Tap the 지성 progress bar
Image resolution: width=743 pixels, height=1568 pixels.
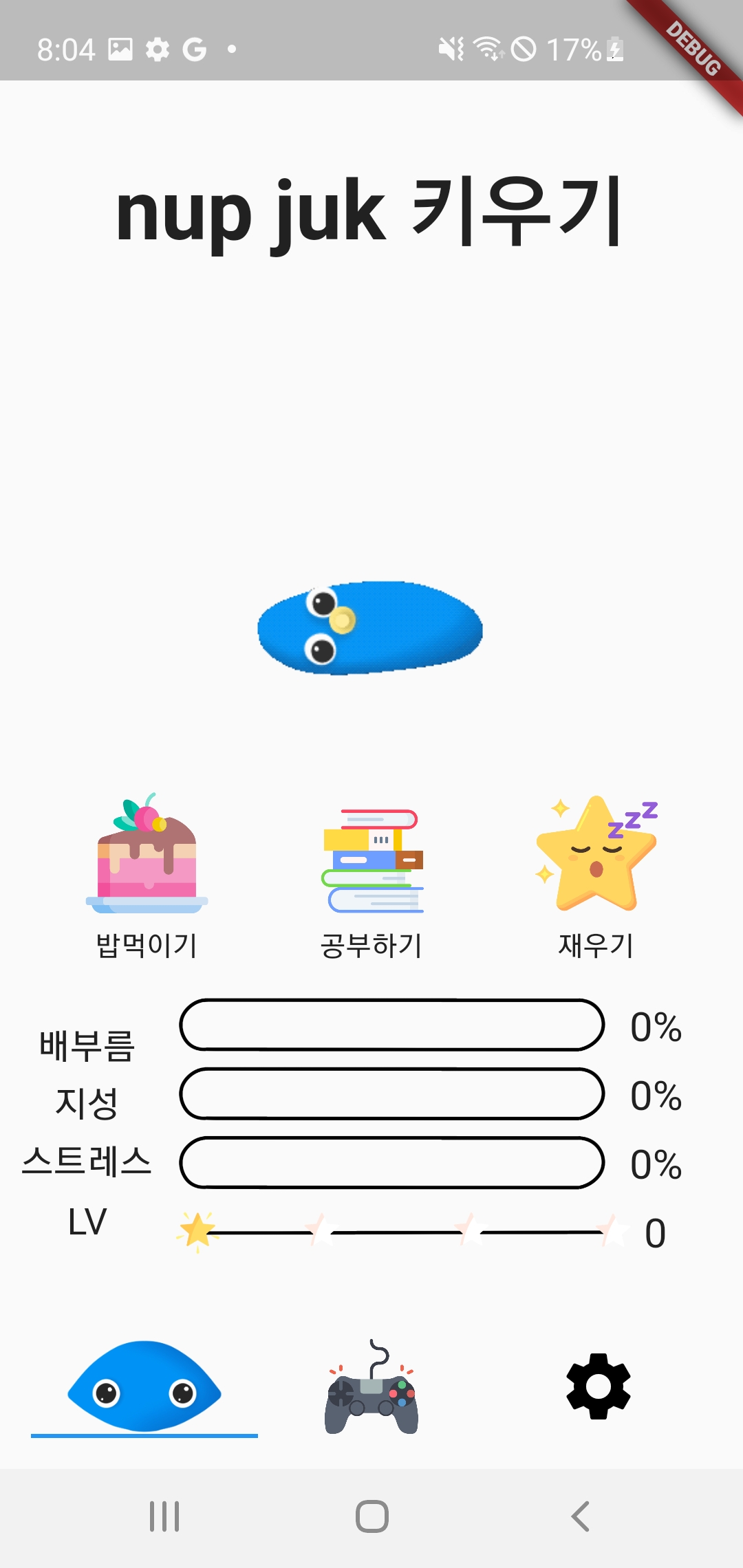391,1097
